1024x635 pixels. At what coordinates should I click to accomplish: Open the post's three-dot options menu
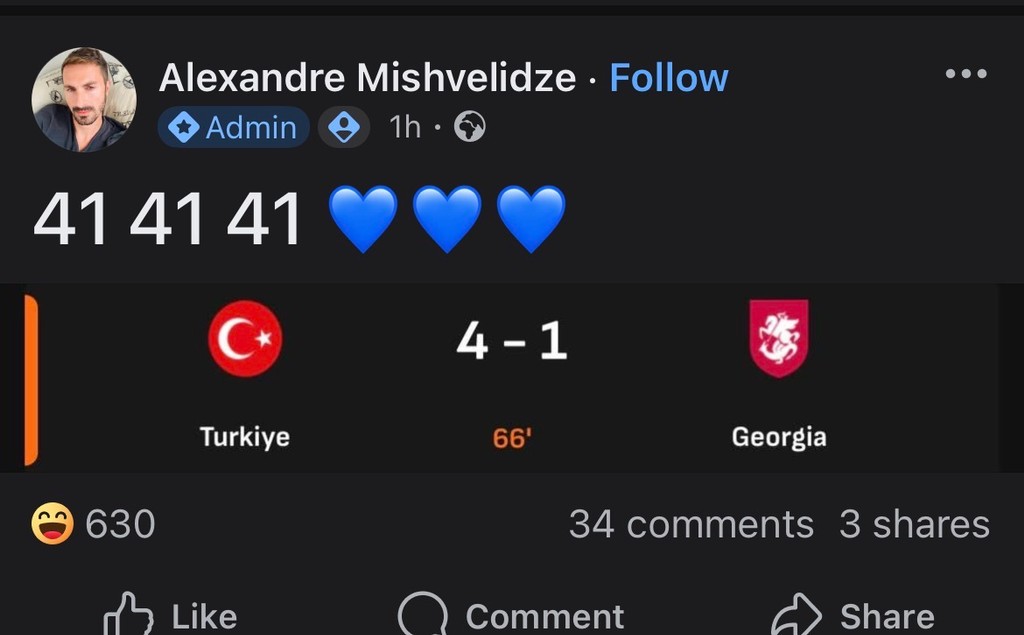966,74
